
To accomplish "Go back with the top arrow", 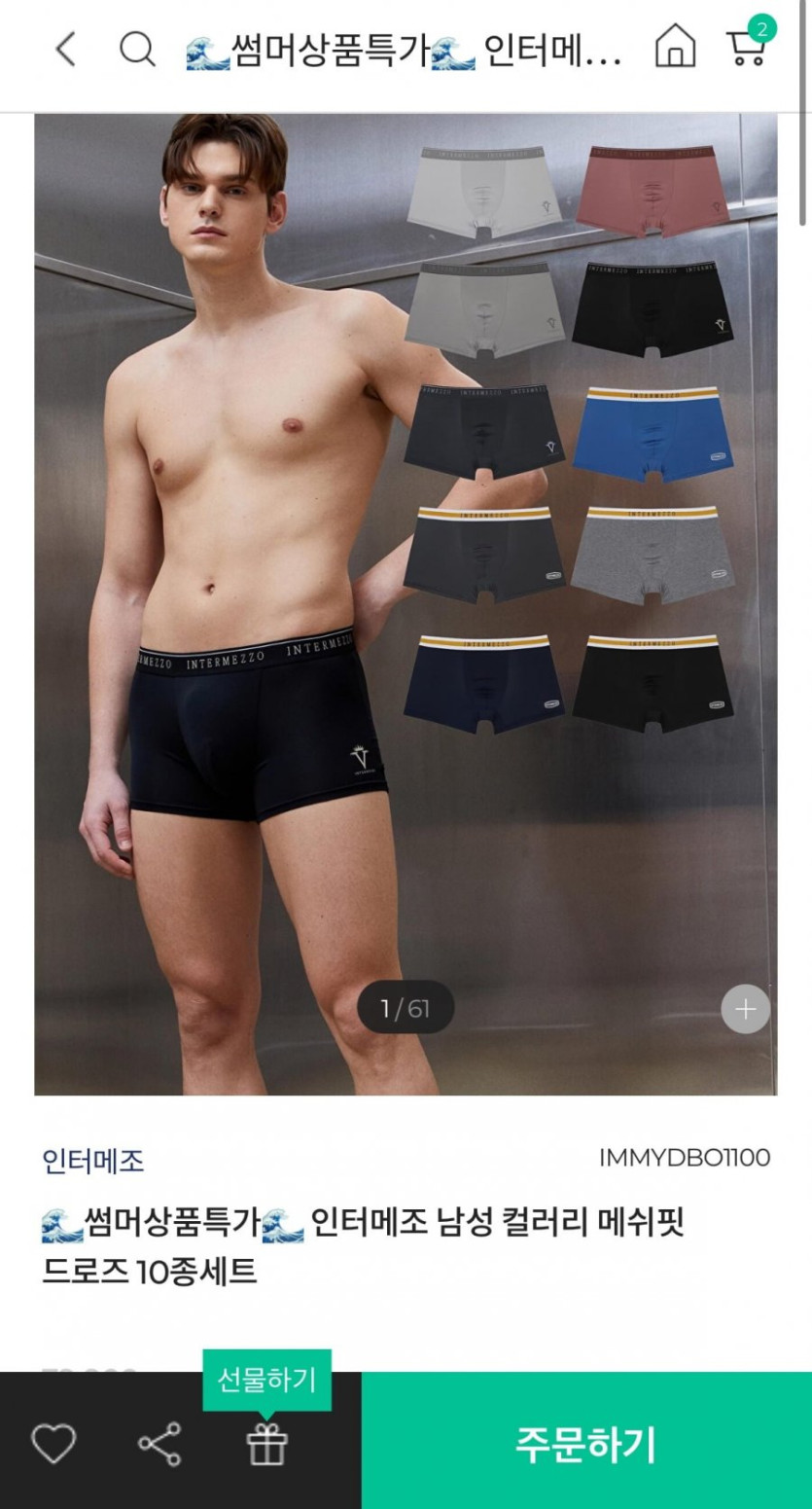I will pos(65,49).
